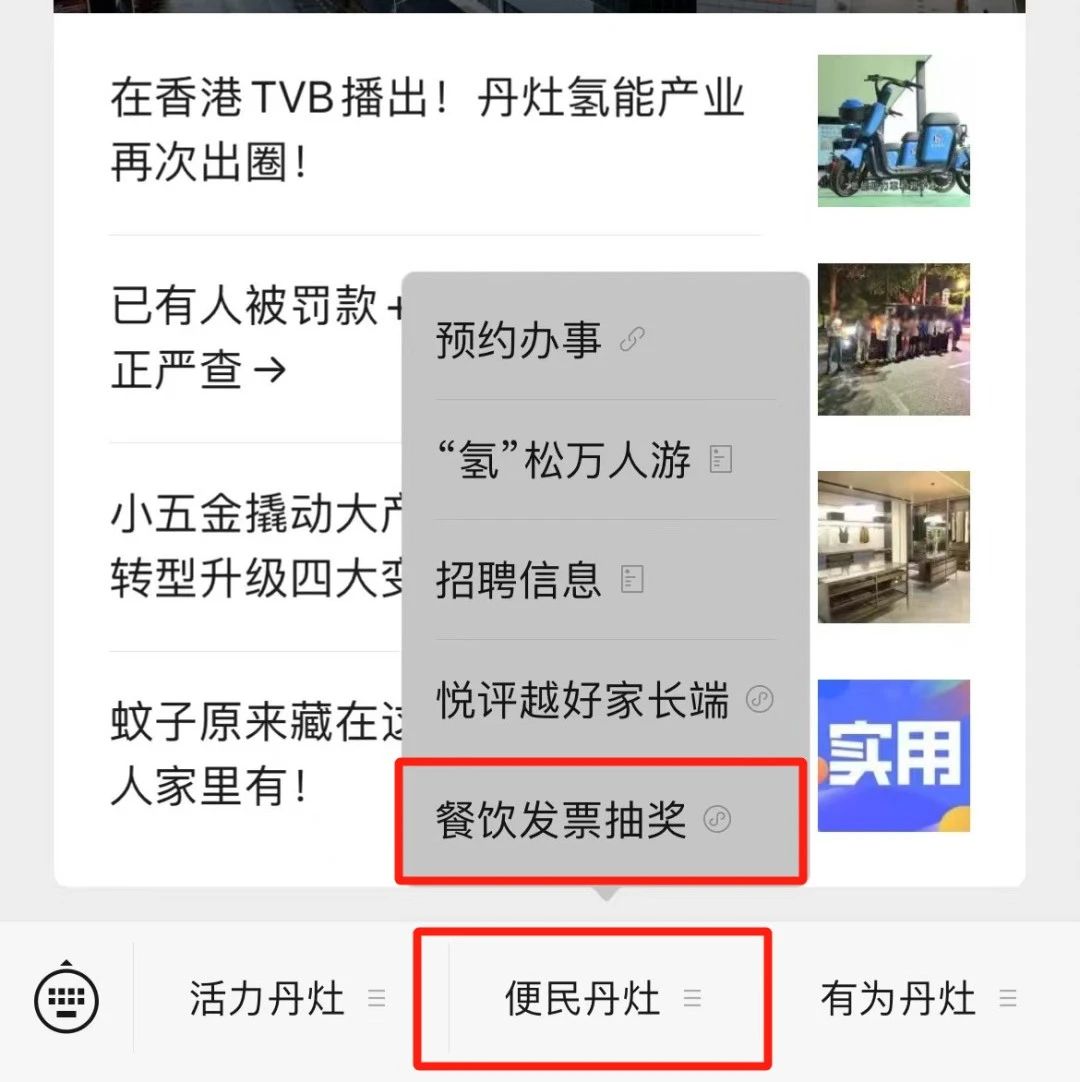
Task: Launch 悦评越好家长端 mini program
Action: click(x=583, y=700)
